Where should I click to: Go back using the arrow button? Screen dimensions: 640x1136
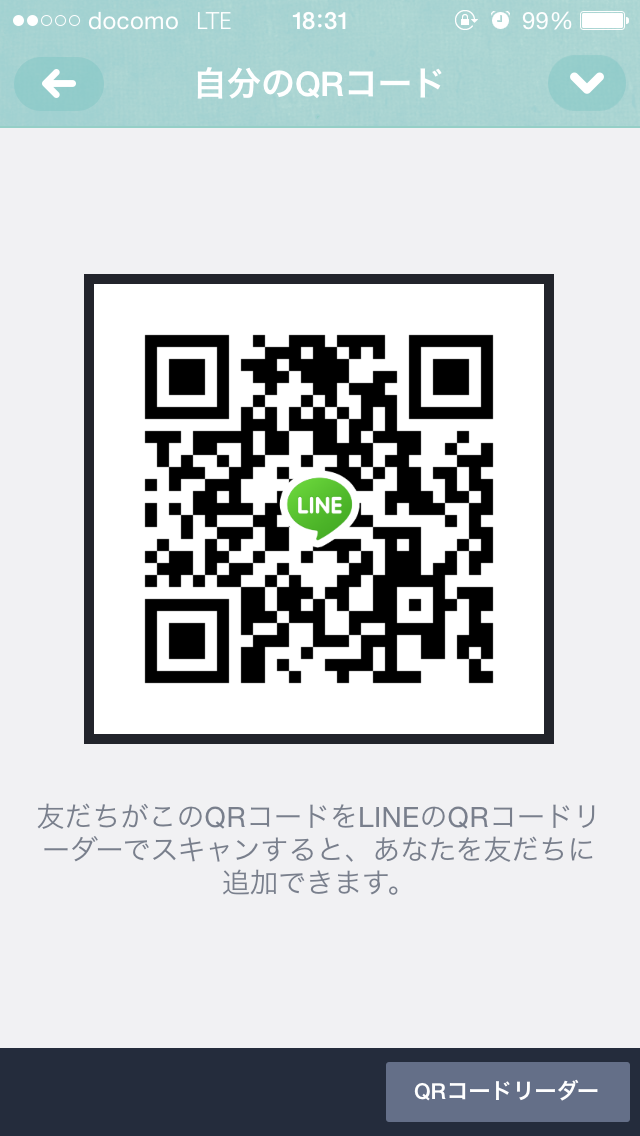(x=59, y=84)
